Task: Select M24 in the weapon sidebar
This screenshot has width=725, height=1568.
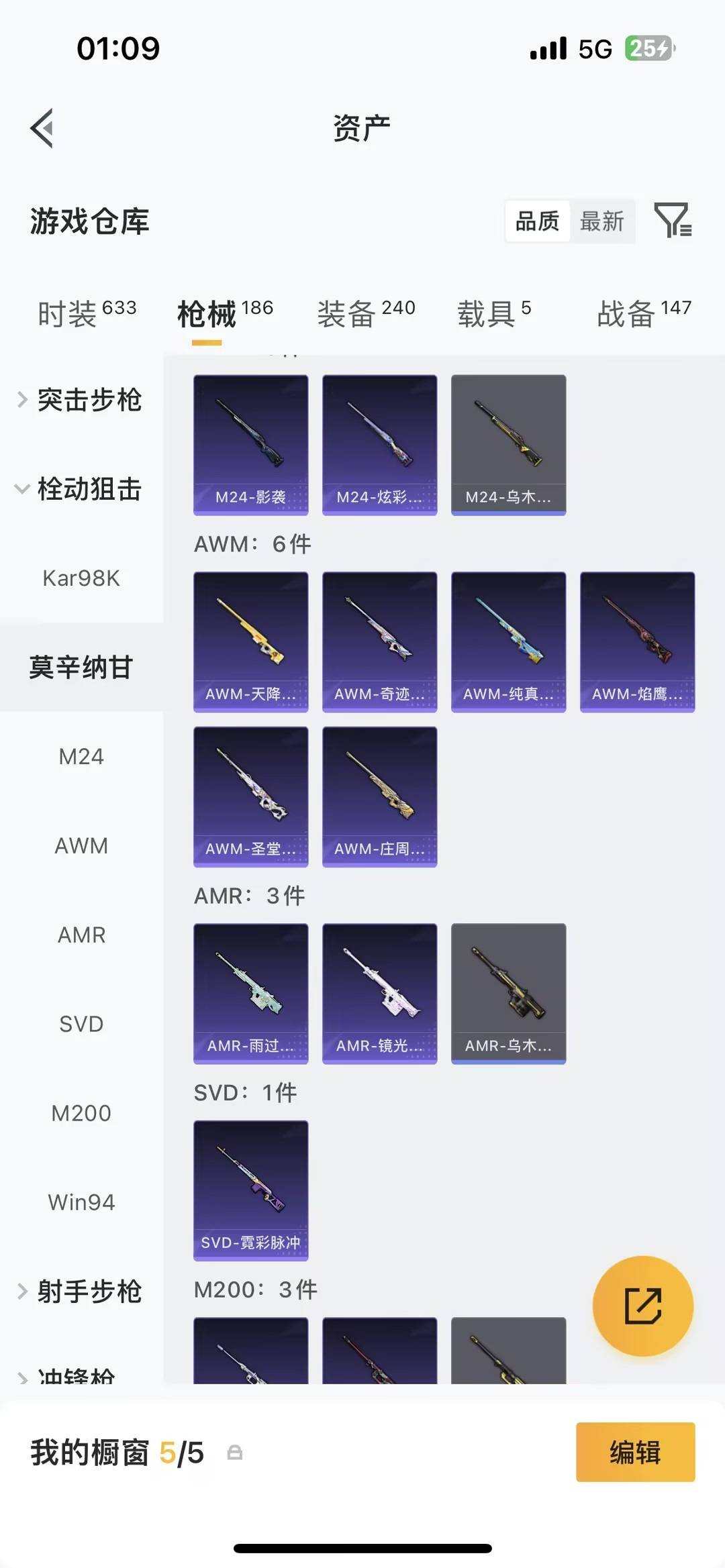Action: pyautogui.click(x=81, y=757)
